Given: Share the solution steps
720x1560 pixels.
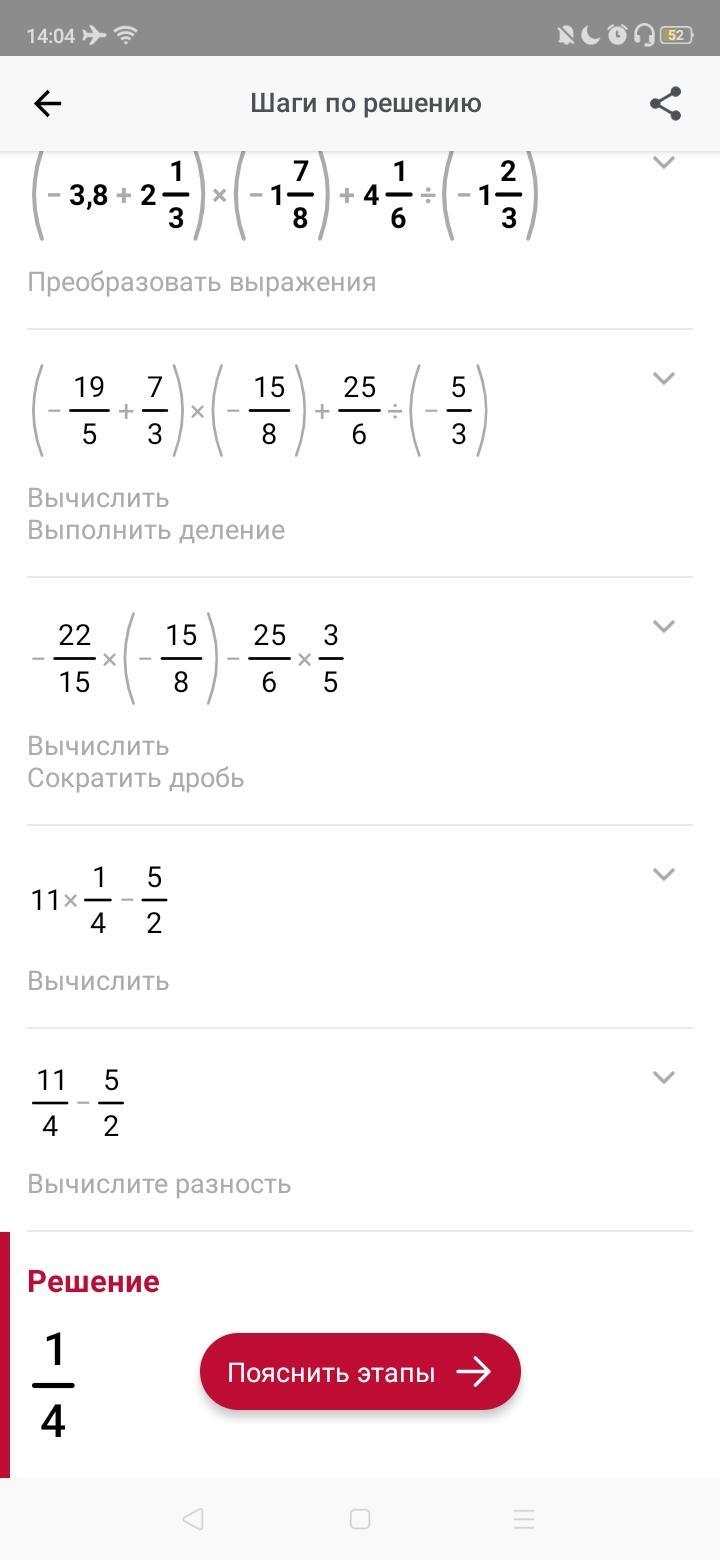Looking at the screenshot, I should pos(665,103).
